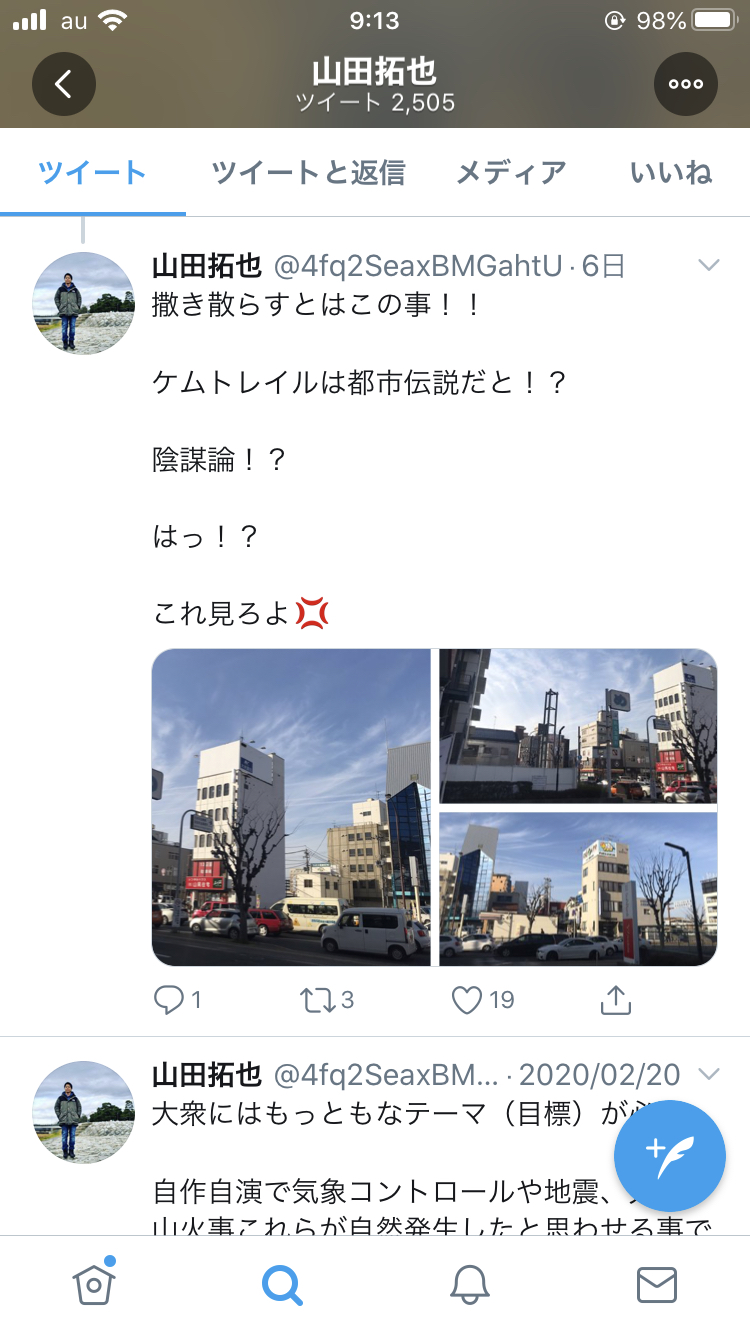
Task: Open the direct messages envelope tab
Action: click(x=657, y=1284)
